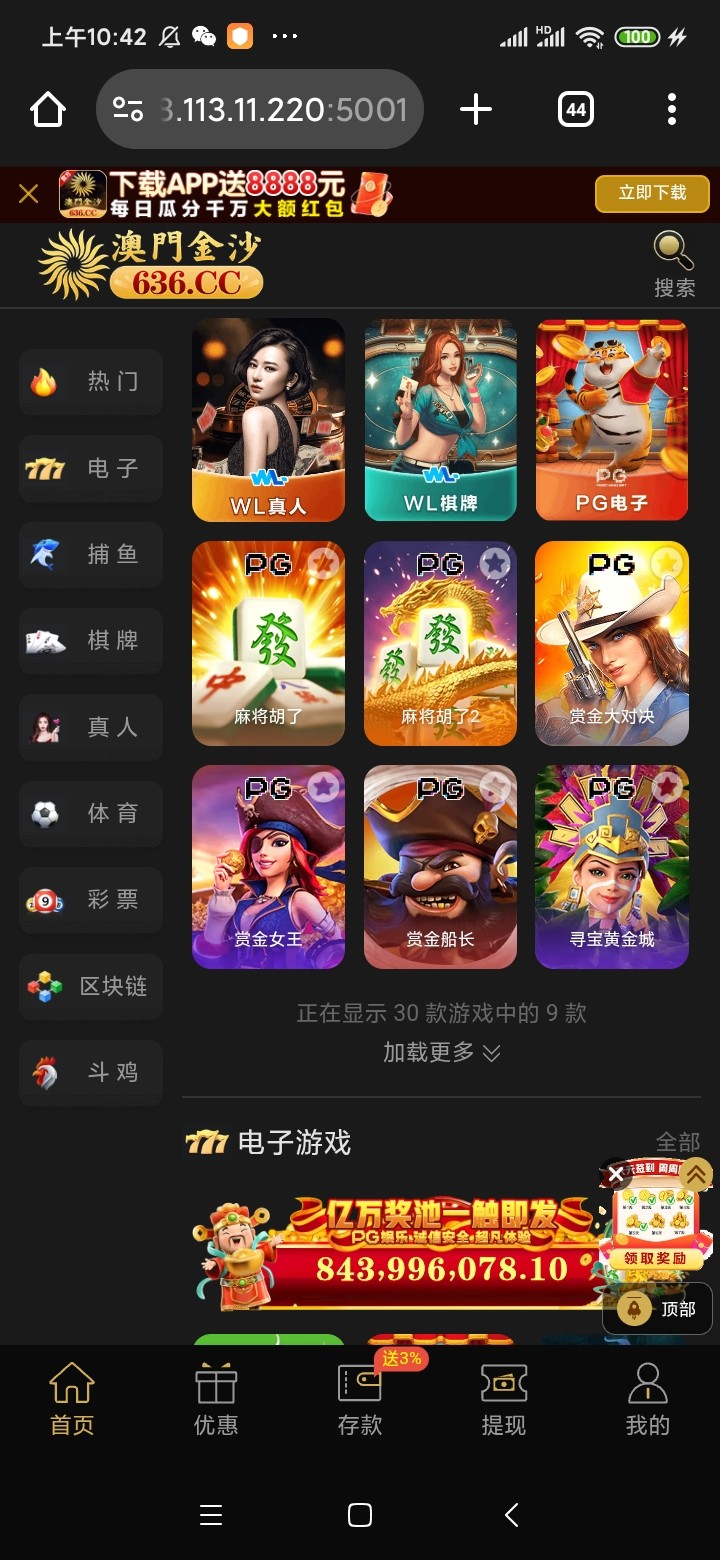Open the 捕鱼 fishing games category
Image resolution: width=720 pixels, height=1560 pixels.
pos(90,554)
